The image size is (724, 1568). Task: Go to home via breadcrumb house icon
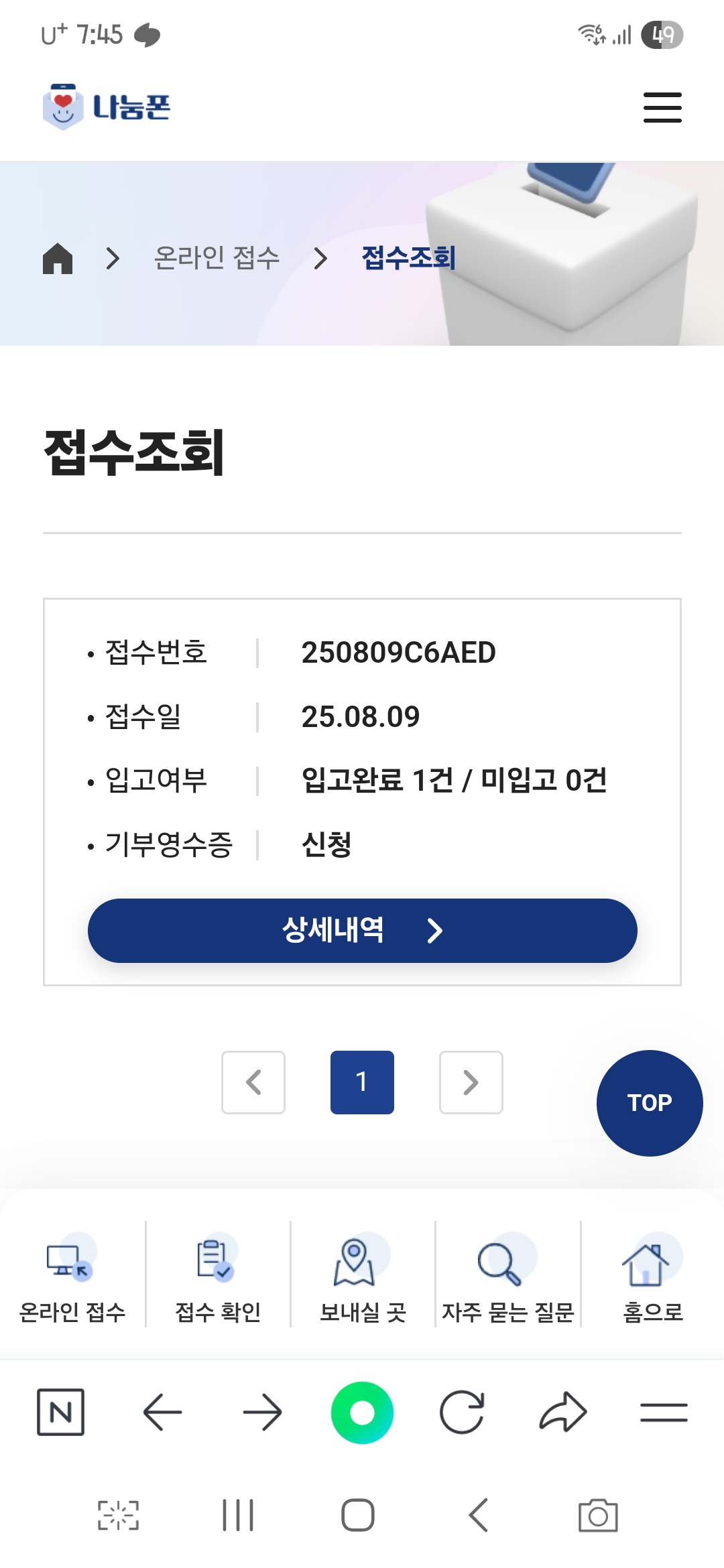tap(58, 258)
